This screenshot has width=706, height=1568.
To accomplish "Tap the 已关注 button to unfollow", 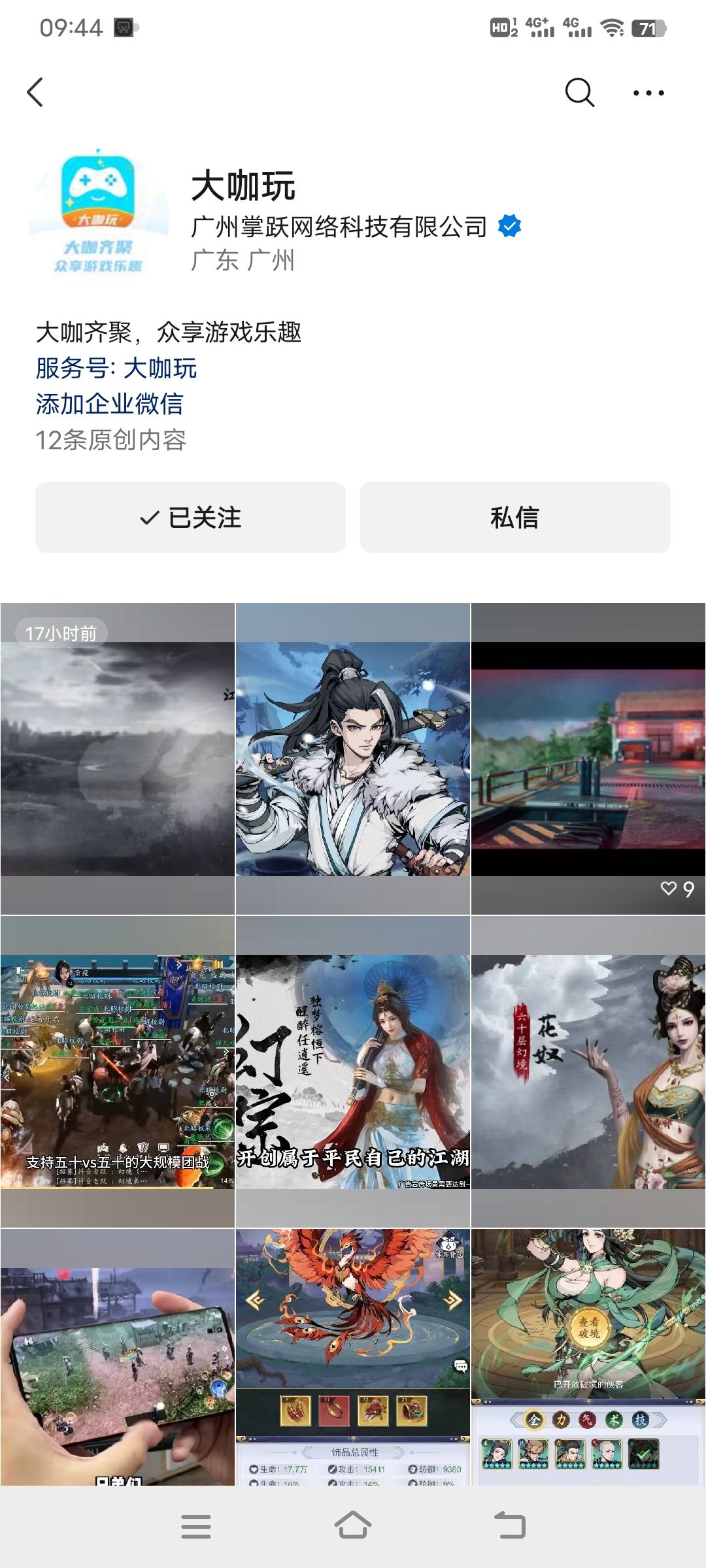I will [190, 517].
